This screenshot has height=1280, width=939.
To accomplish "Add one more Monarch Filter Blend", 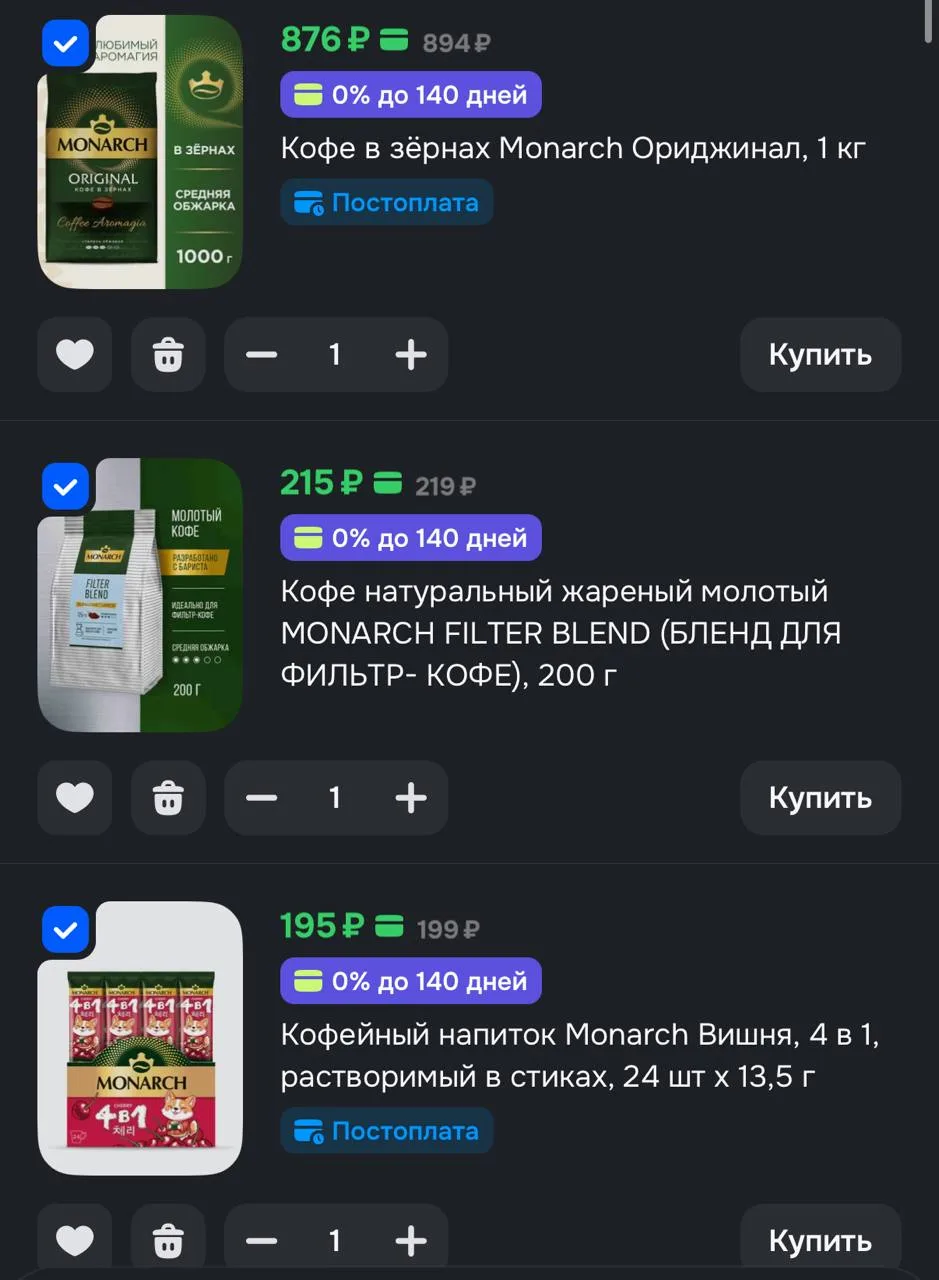I will pyautogui.click(x=411, y=797).
